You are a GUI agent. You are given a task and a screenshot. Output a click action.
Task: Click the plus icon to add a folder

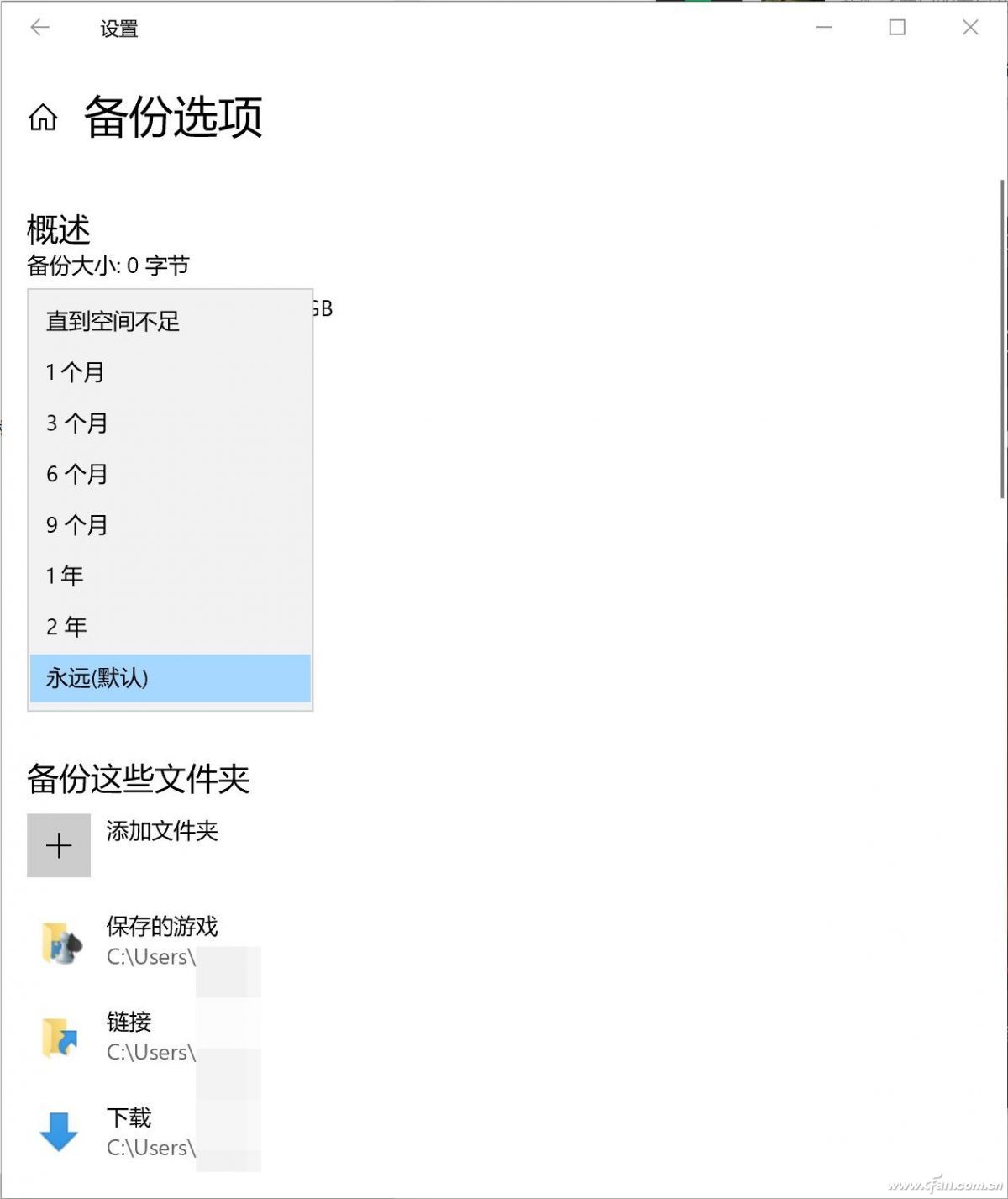(59, 845)
